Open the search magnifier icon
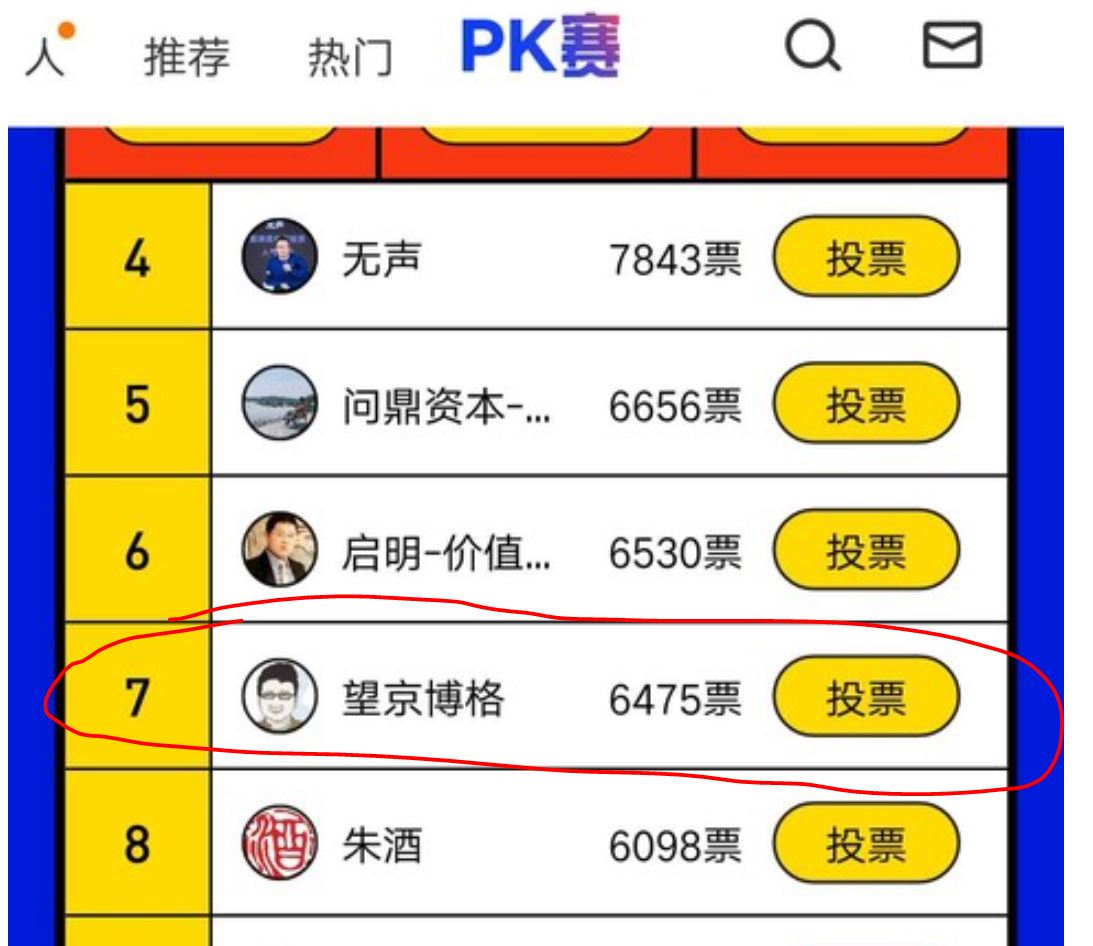The height and width of the screenshot is (946, 1093). click(x=814, y=48)
